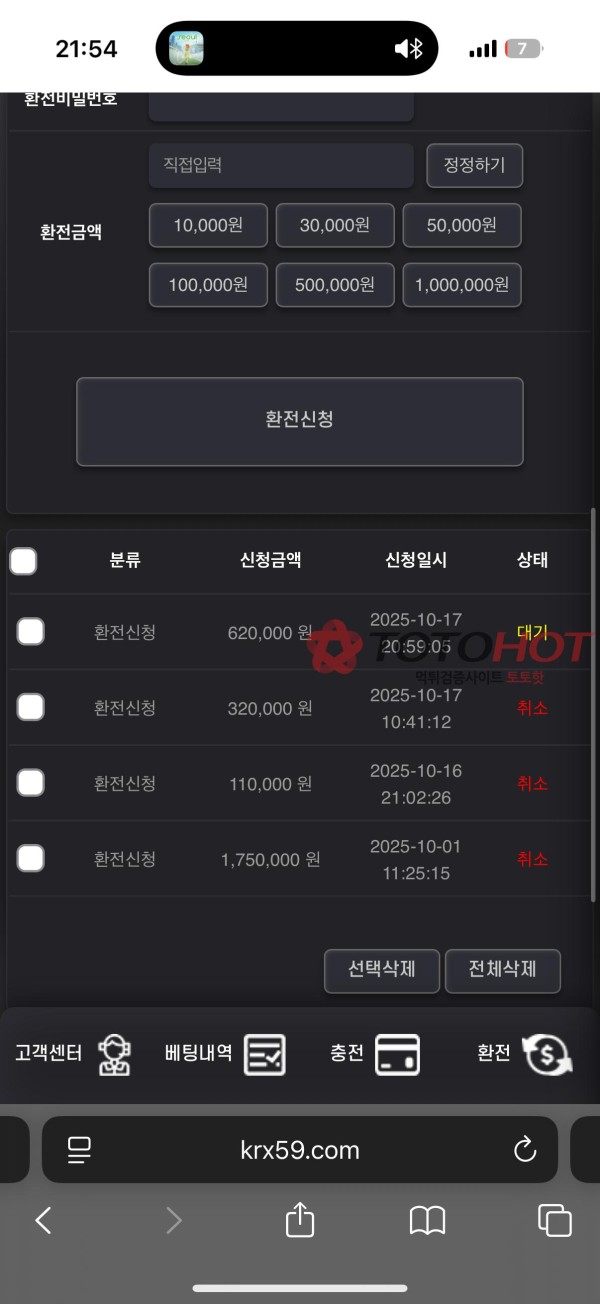This screenshot has height=1304, width=600.
Task: Tap the 전체삭제 button
Action: 502,970
